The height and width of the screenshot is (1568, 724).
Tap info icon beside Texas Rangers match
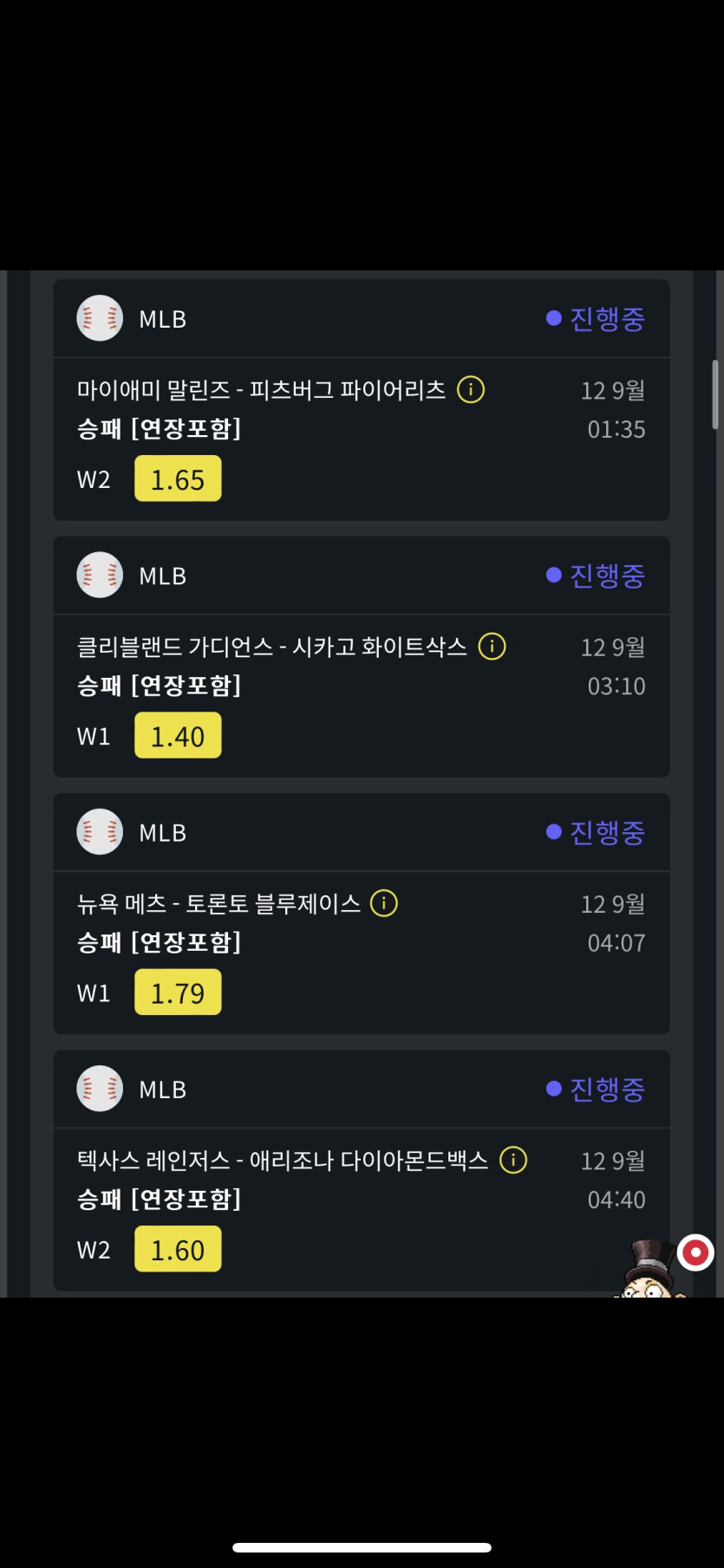click(513, 1160)
